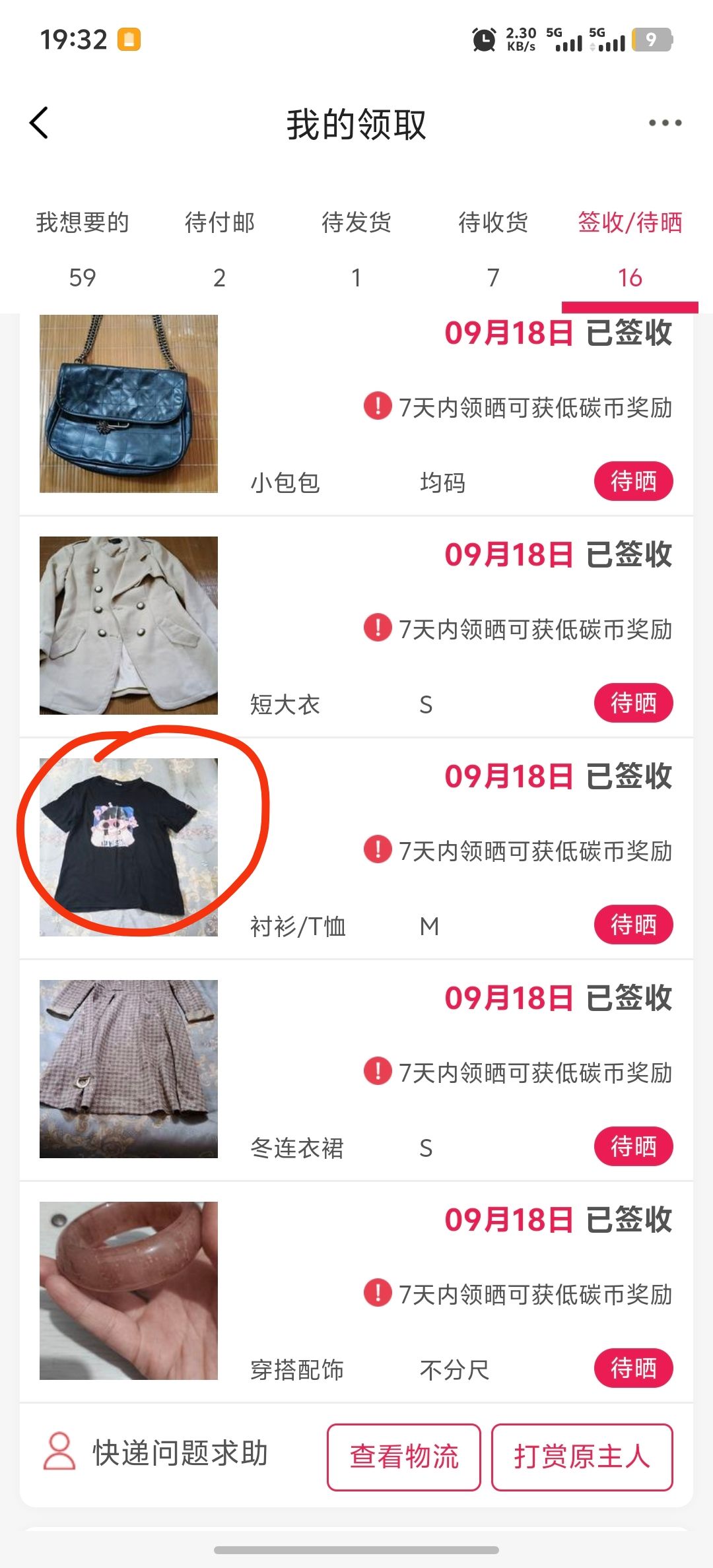
Task: Open the 穿搭配饰 bracelet photo
Action: 129,1291
